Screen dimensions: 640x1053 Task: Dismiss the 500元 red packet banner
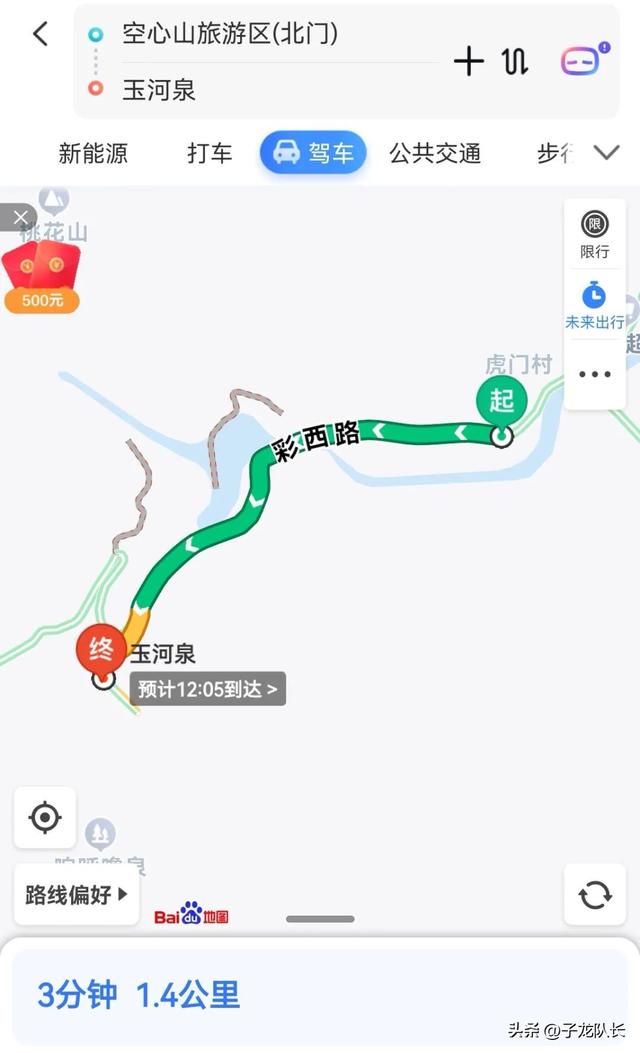(20, 217)
